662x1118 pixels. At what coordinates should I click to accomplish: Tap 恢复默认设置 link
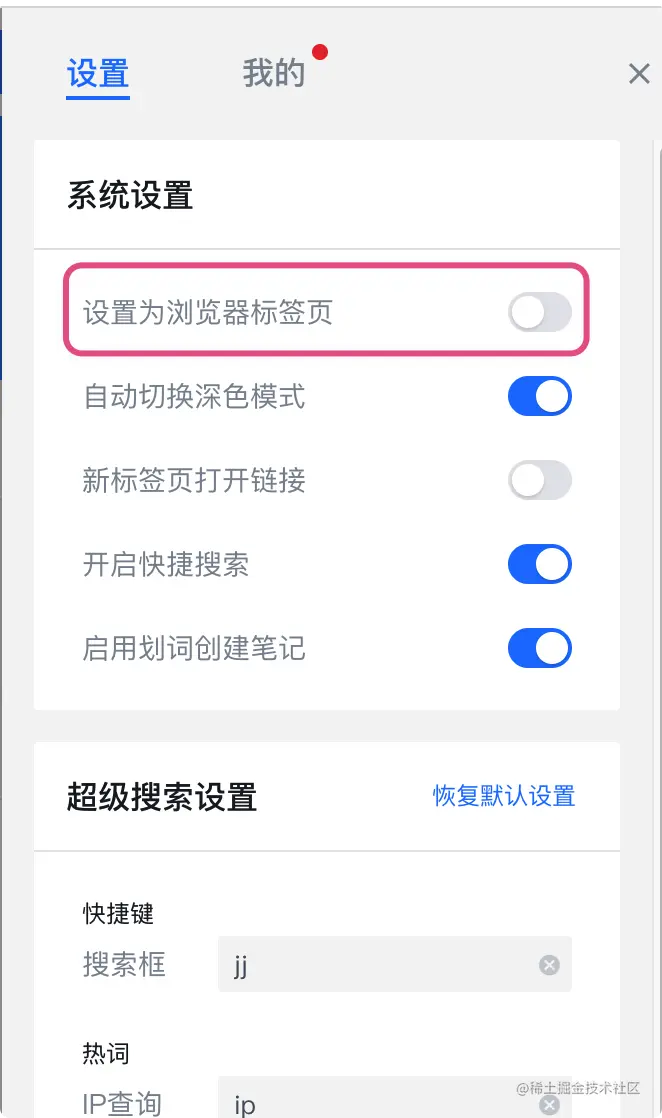[x=504, y=796]
